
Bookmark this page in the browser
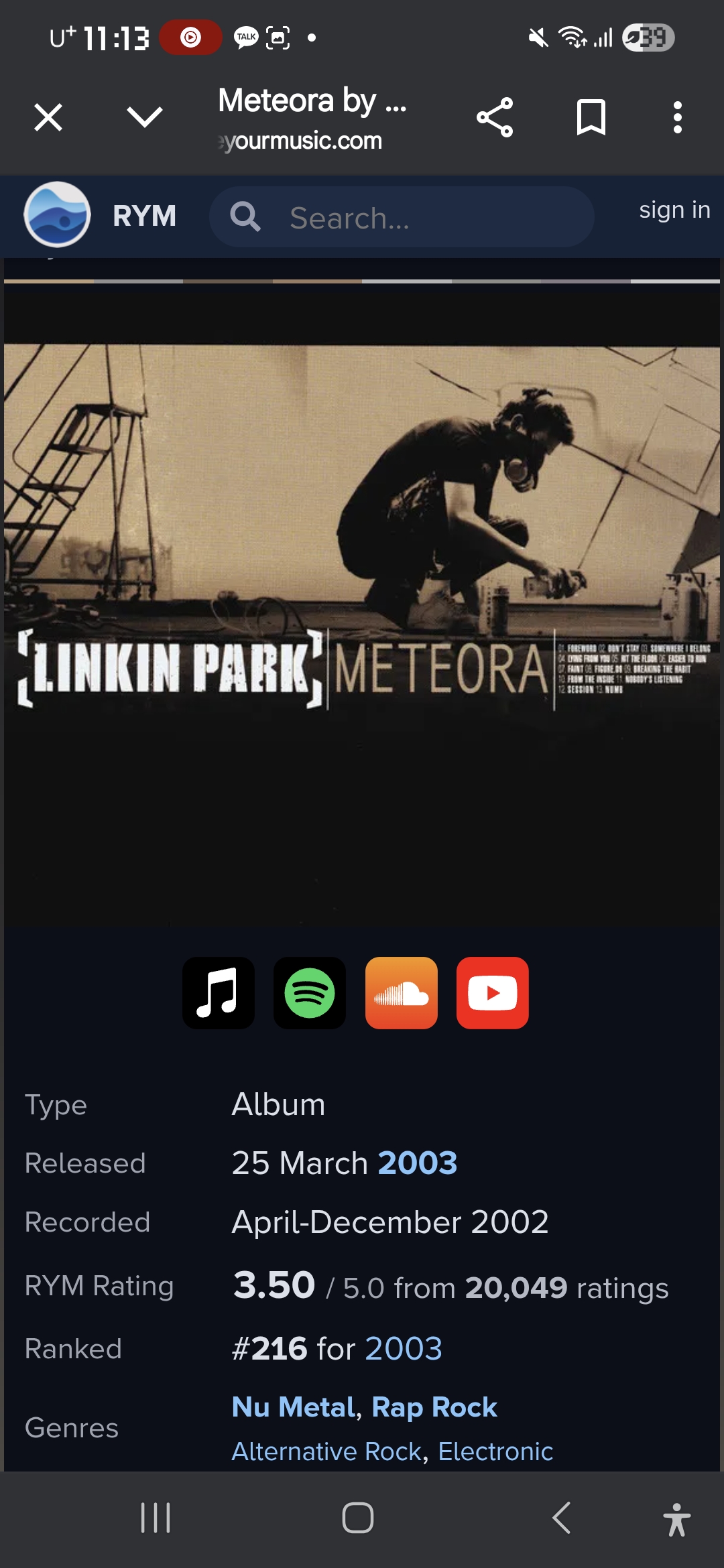click(x=591, y=117)
